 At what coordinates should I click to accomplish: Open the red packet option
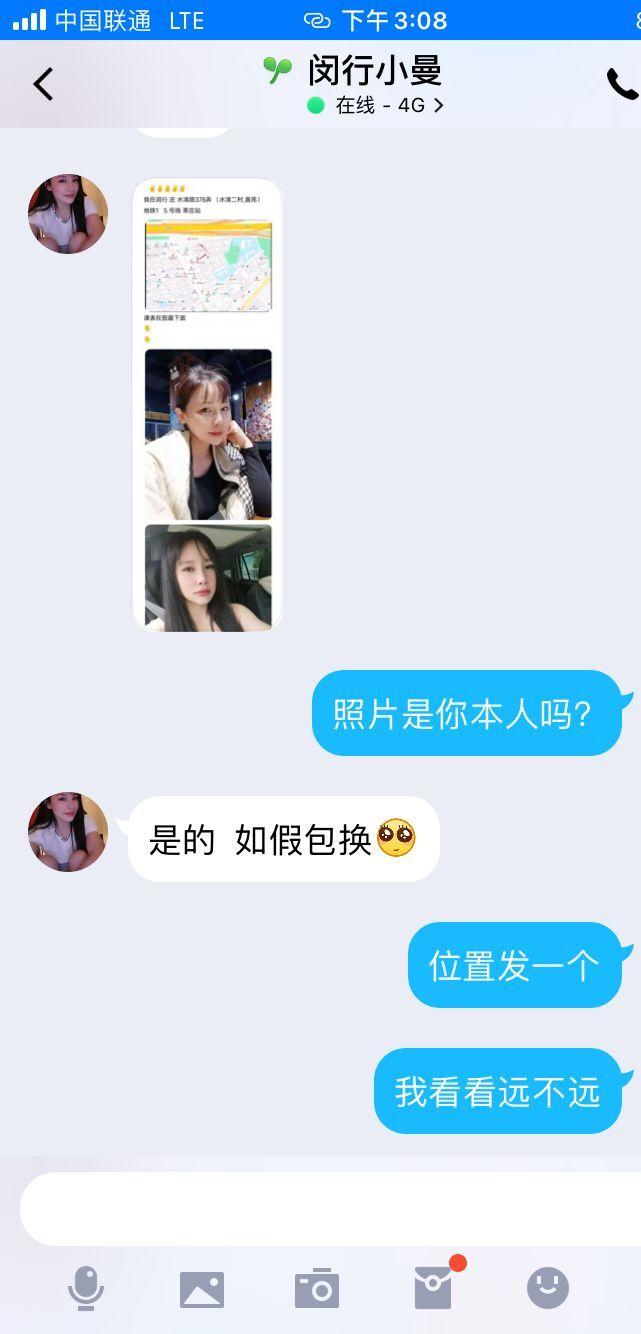click(434, 1288)
